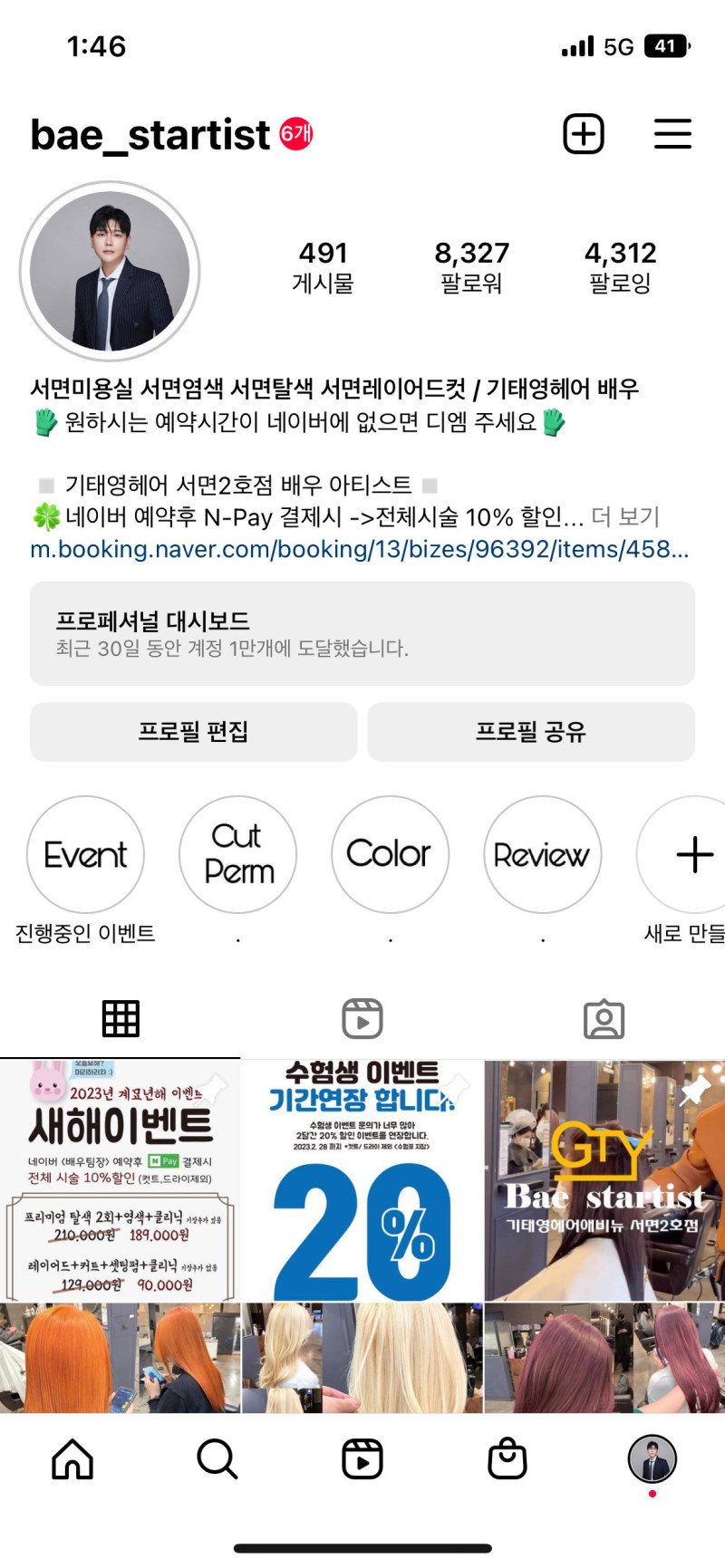Switch to the Reels tab in profile
The height and width of the screenshot is (1568, 725).
362,1019
